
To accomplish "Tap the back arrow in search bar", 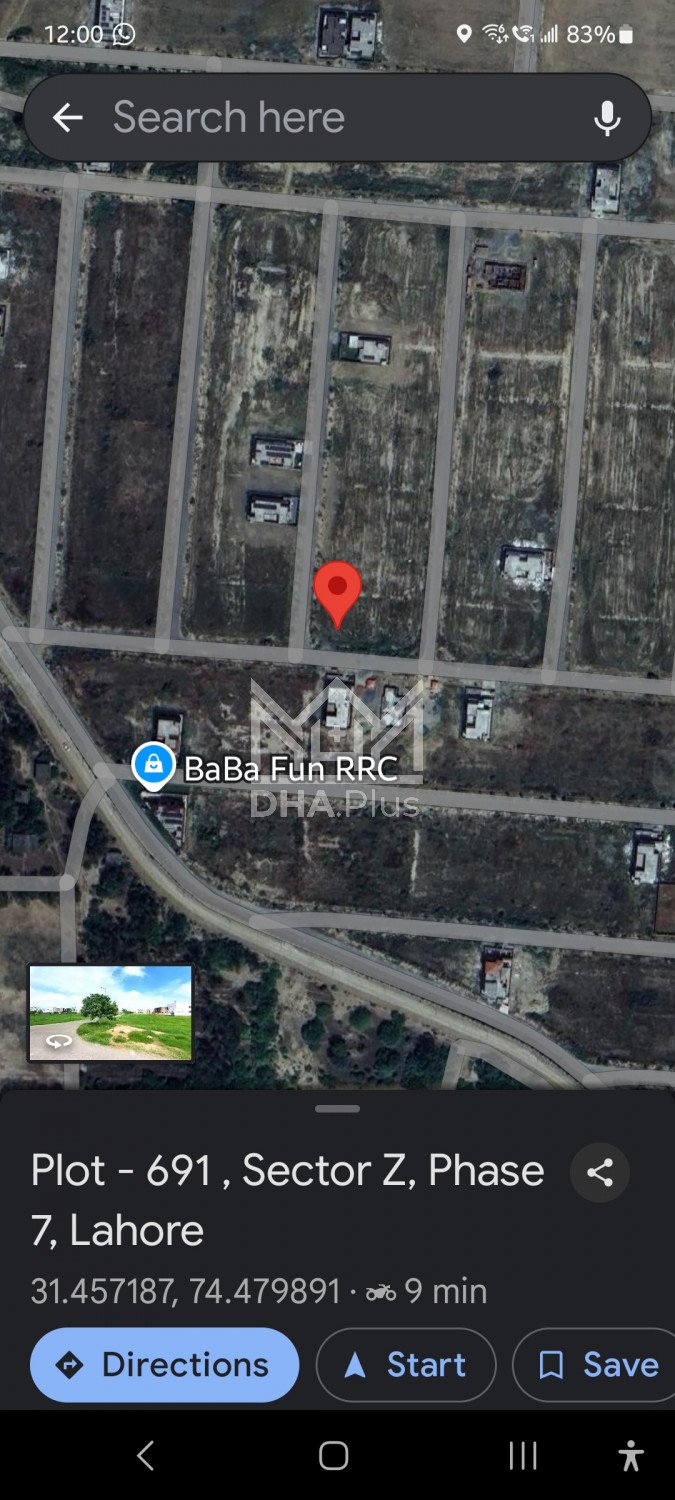I will [x=67, y=118].
